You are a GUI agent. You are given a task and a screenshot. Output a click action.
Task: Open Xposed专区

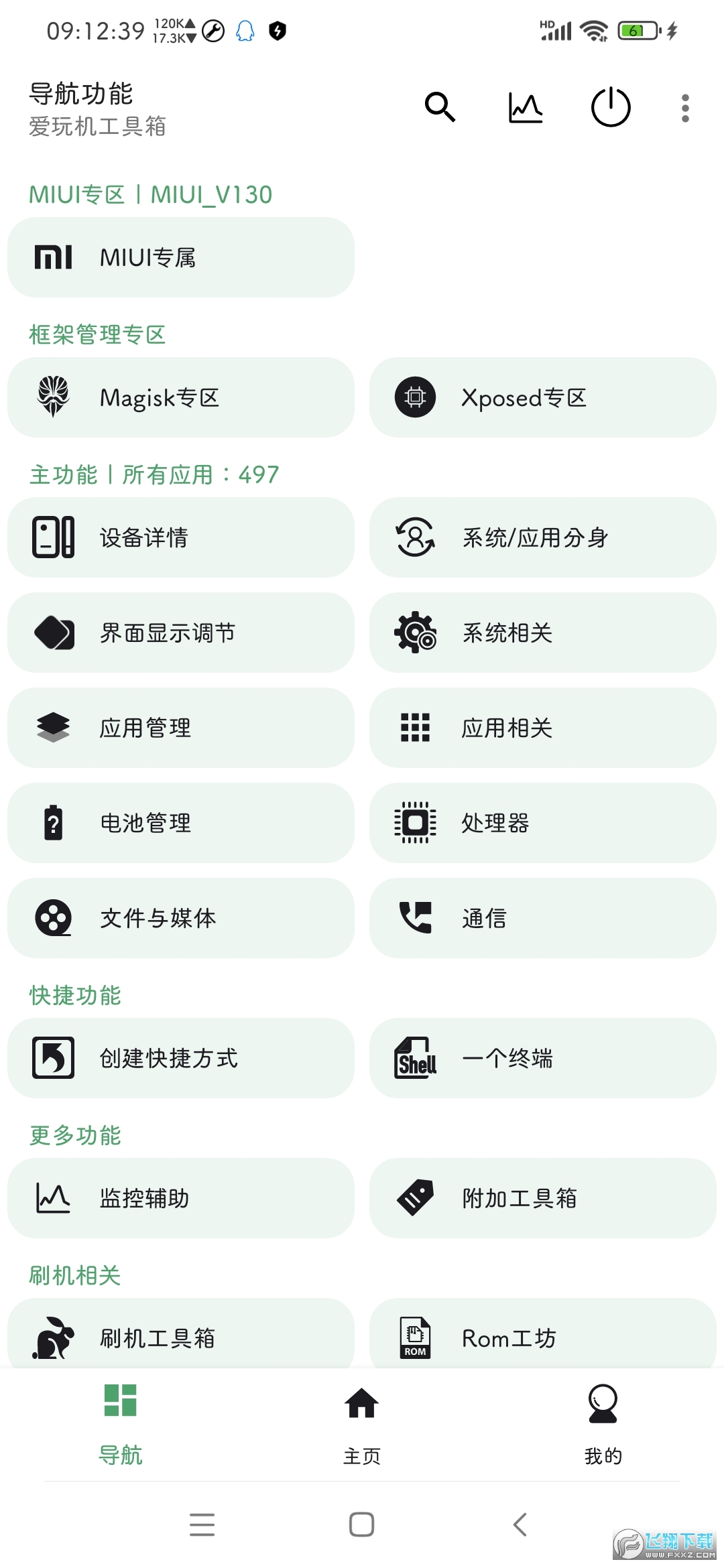coord(542,397)
